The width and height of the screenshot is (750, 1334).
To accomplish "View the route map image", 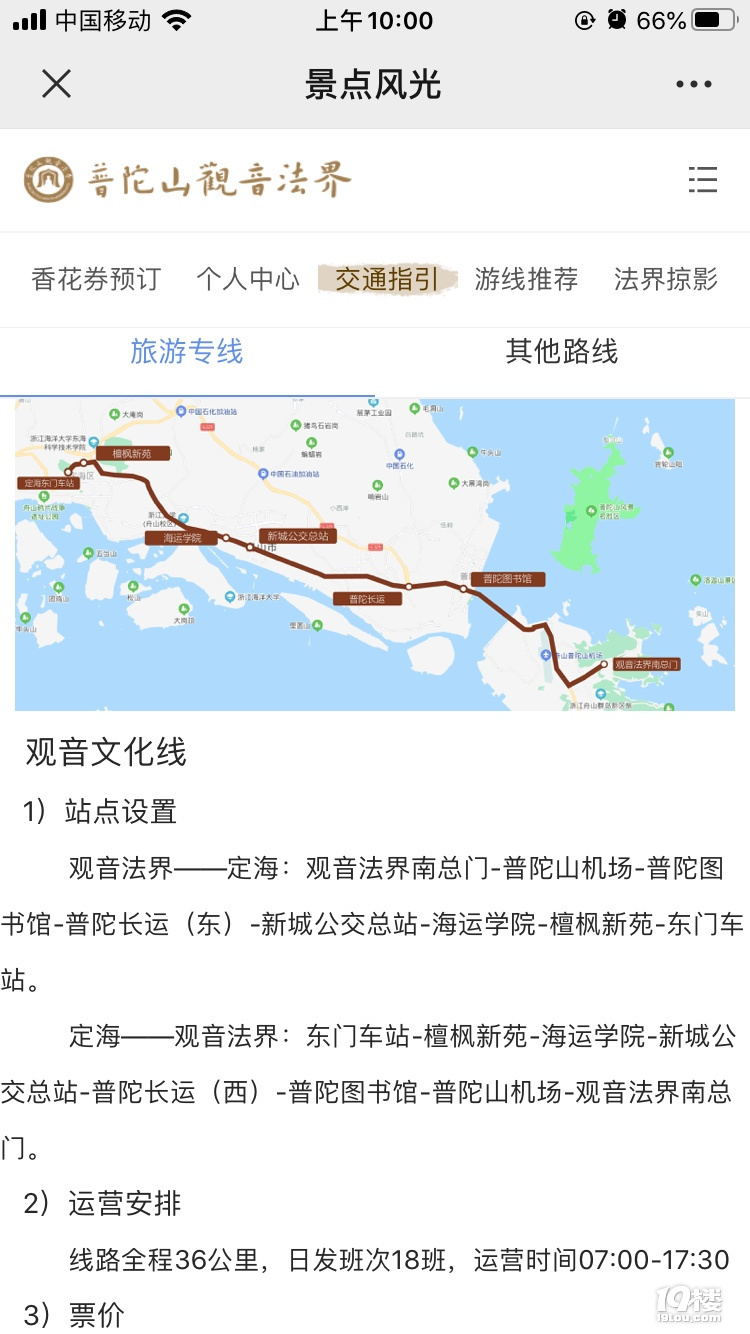I will 375,555.
